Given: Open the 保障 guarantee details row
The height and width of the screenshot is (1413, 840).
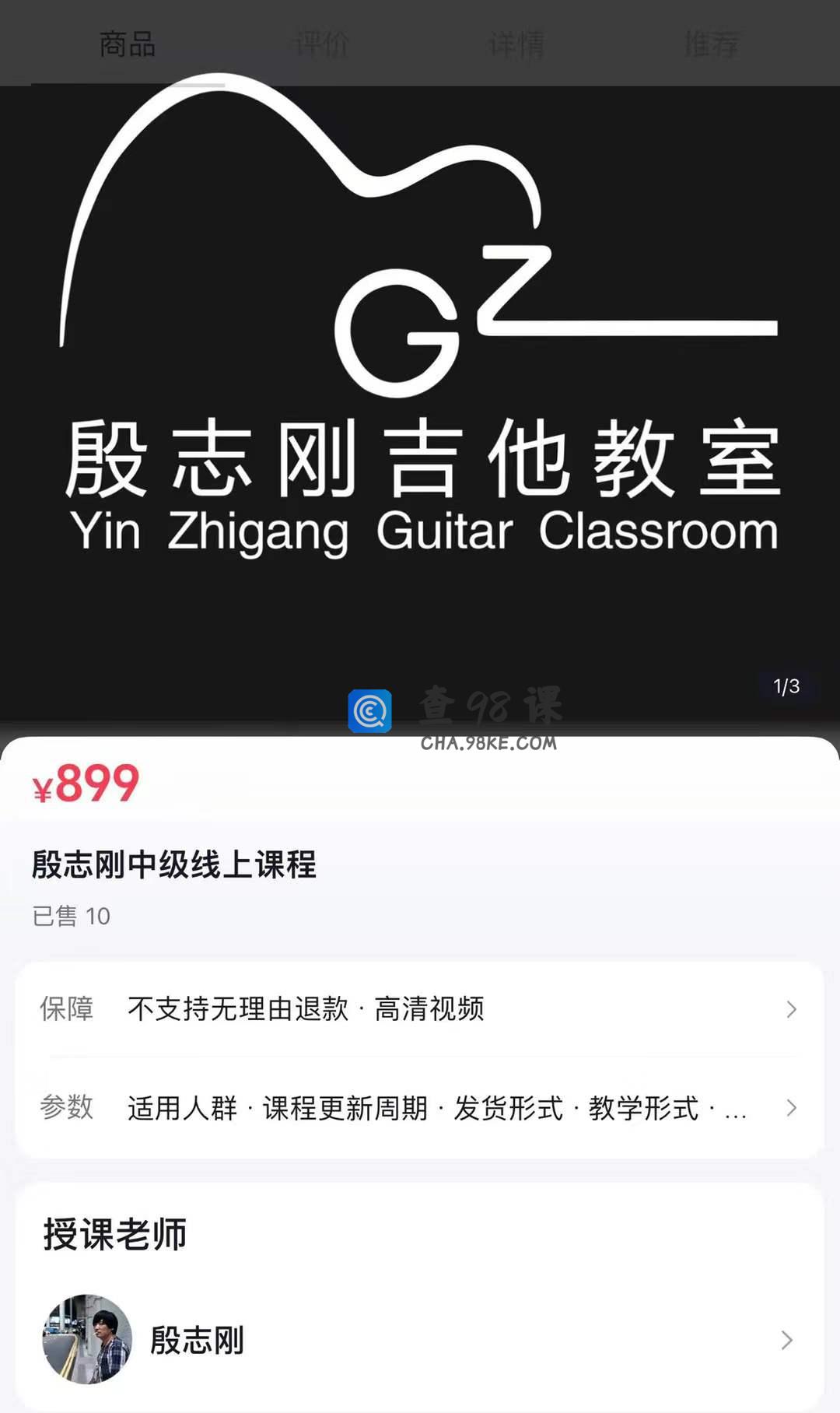Looking at the screenshot, I should [420, 1009].
